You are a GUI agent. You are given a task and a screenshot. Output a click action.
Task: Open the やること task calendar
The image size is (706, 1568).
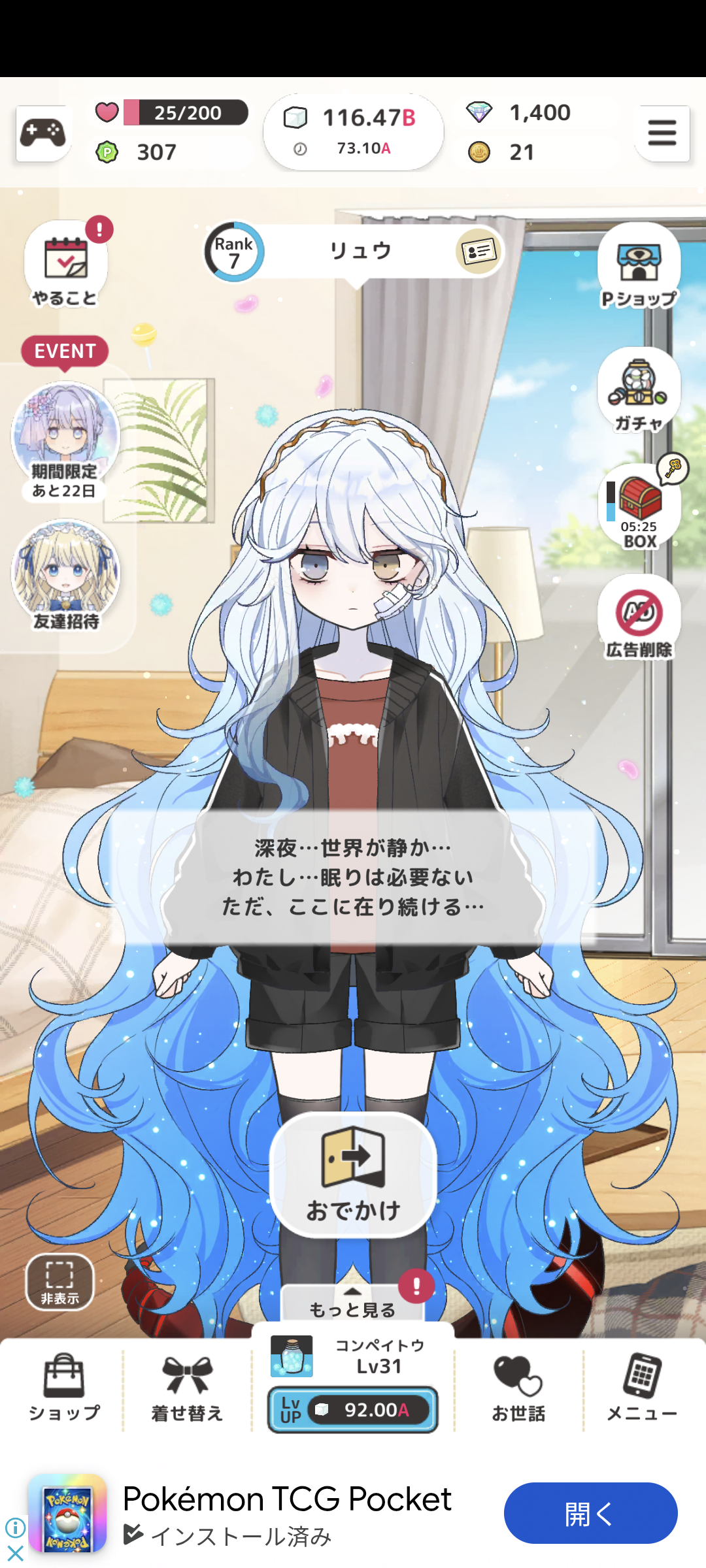click(x=65, y=263)
